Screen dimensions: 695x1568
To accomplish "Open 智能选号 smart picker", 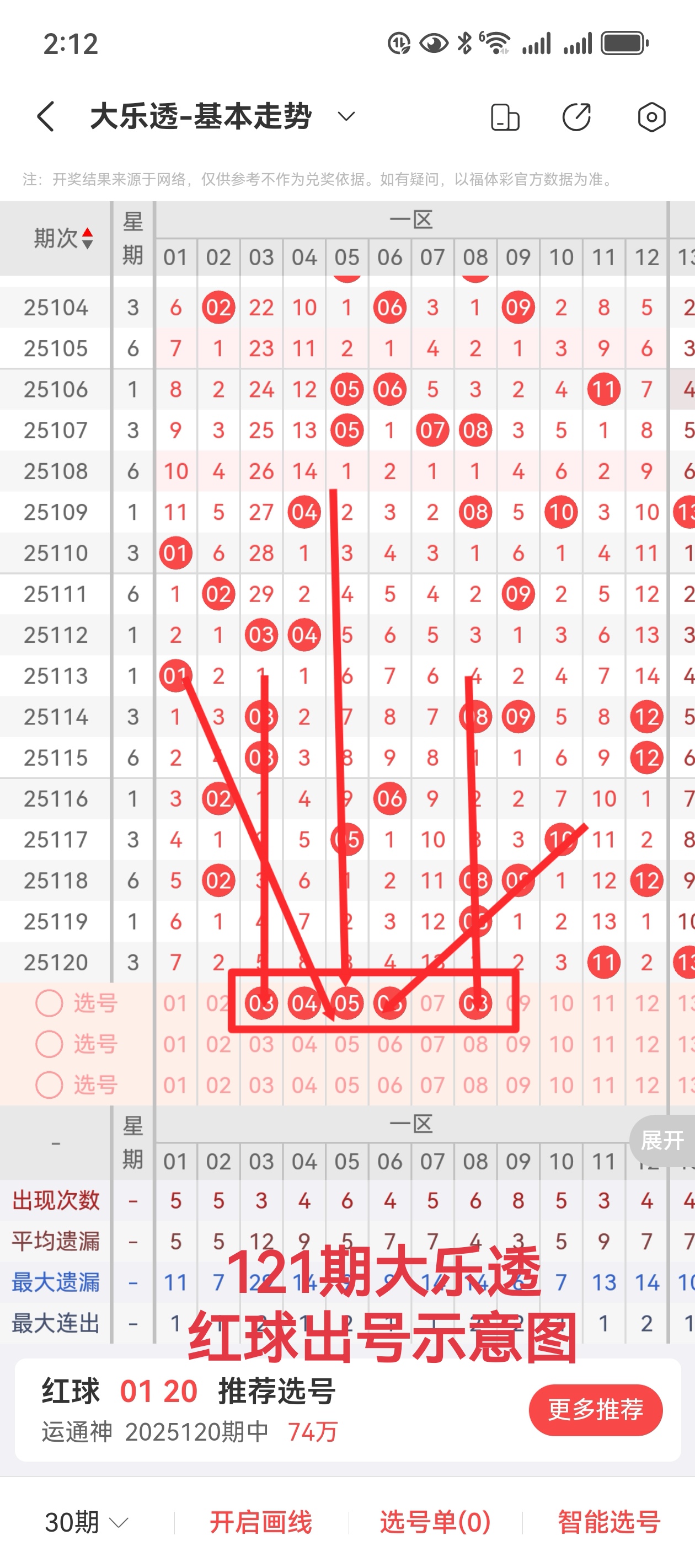I will point(608,1522).
